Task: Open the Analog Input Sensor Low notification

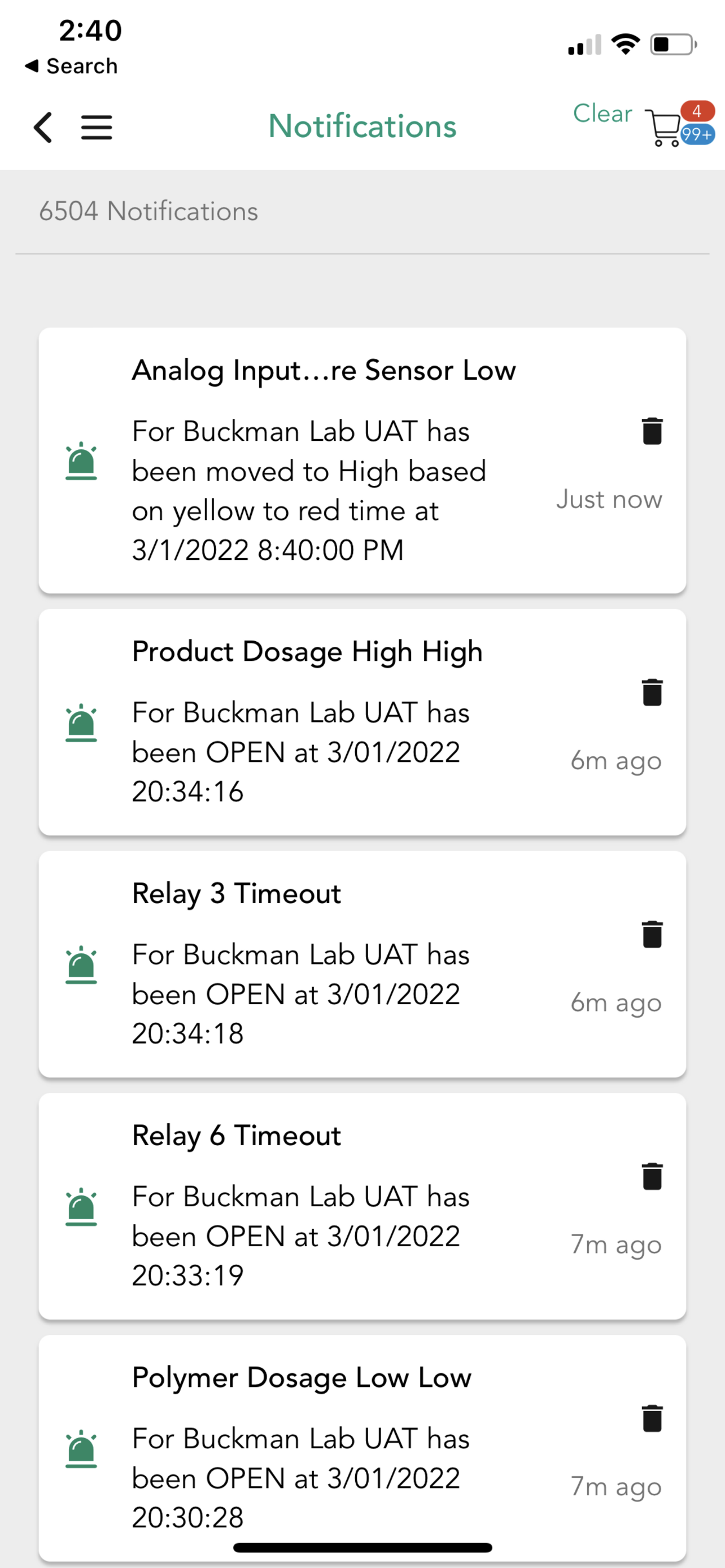Action: [362, 460]
